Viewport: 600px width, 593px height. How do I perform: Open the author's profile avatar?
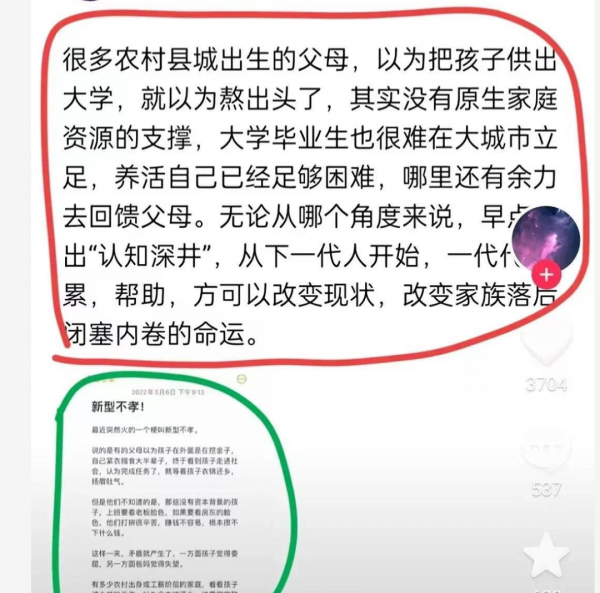point(546,239)
